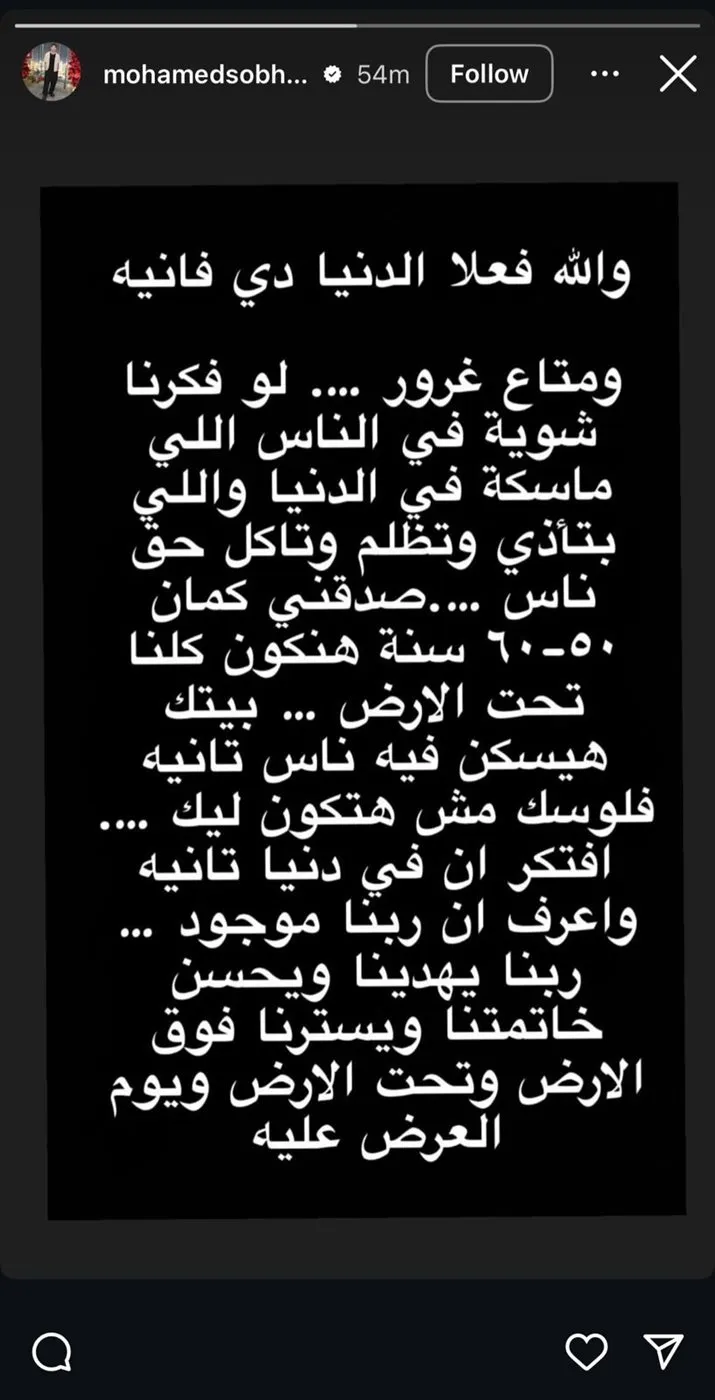This screenshot has height=1400, width=715.
Task: Close the story viewer
Action: (678, 74)
